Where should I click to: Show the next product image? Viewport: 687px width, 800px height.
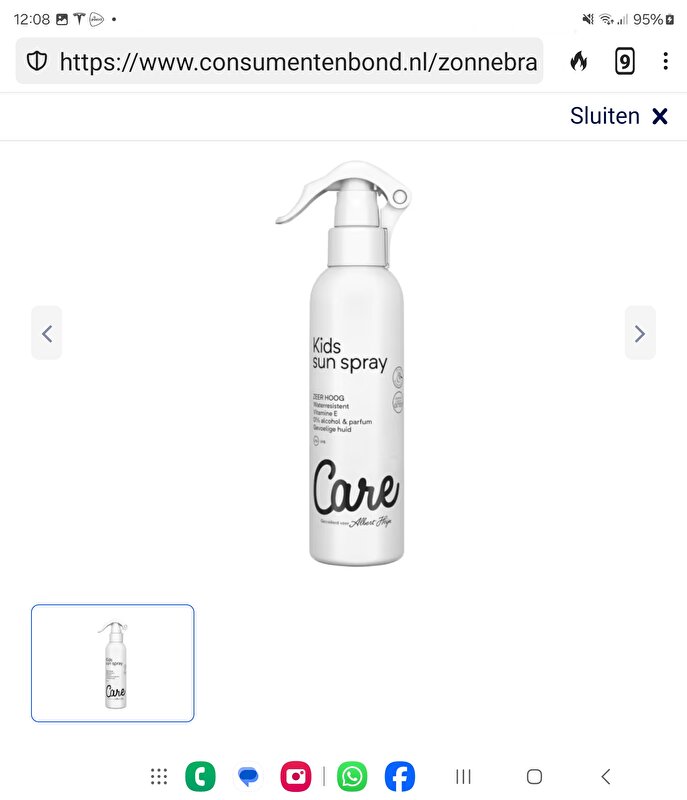click(x=640, y=333)
